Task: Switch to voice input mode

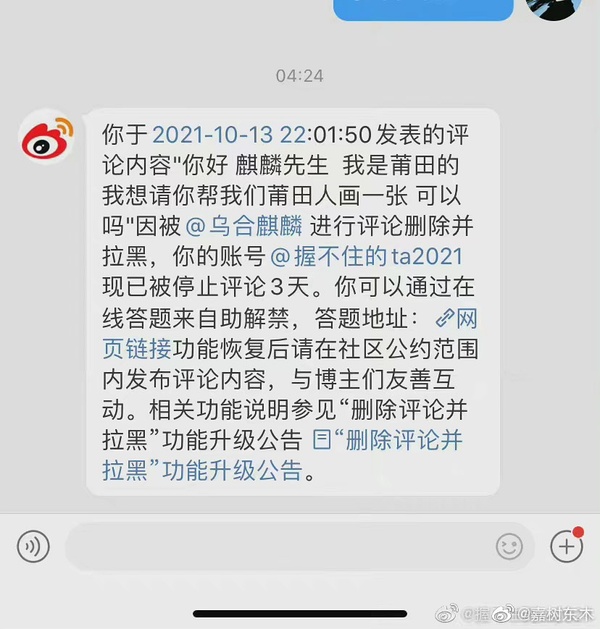Action: [x=33, y=546]
